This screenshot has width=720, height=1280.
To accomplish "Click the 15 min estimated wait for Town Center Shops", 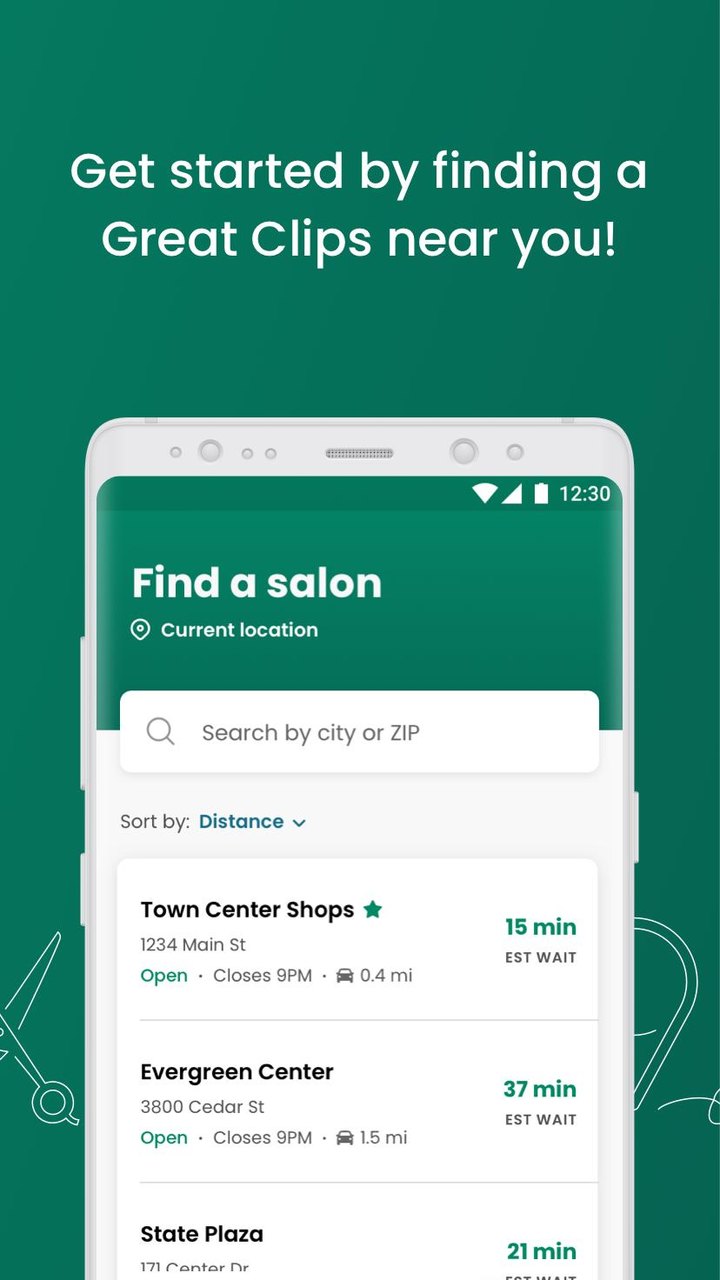I will 540,927.
